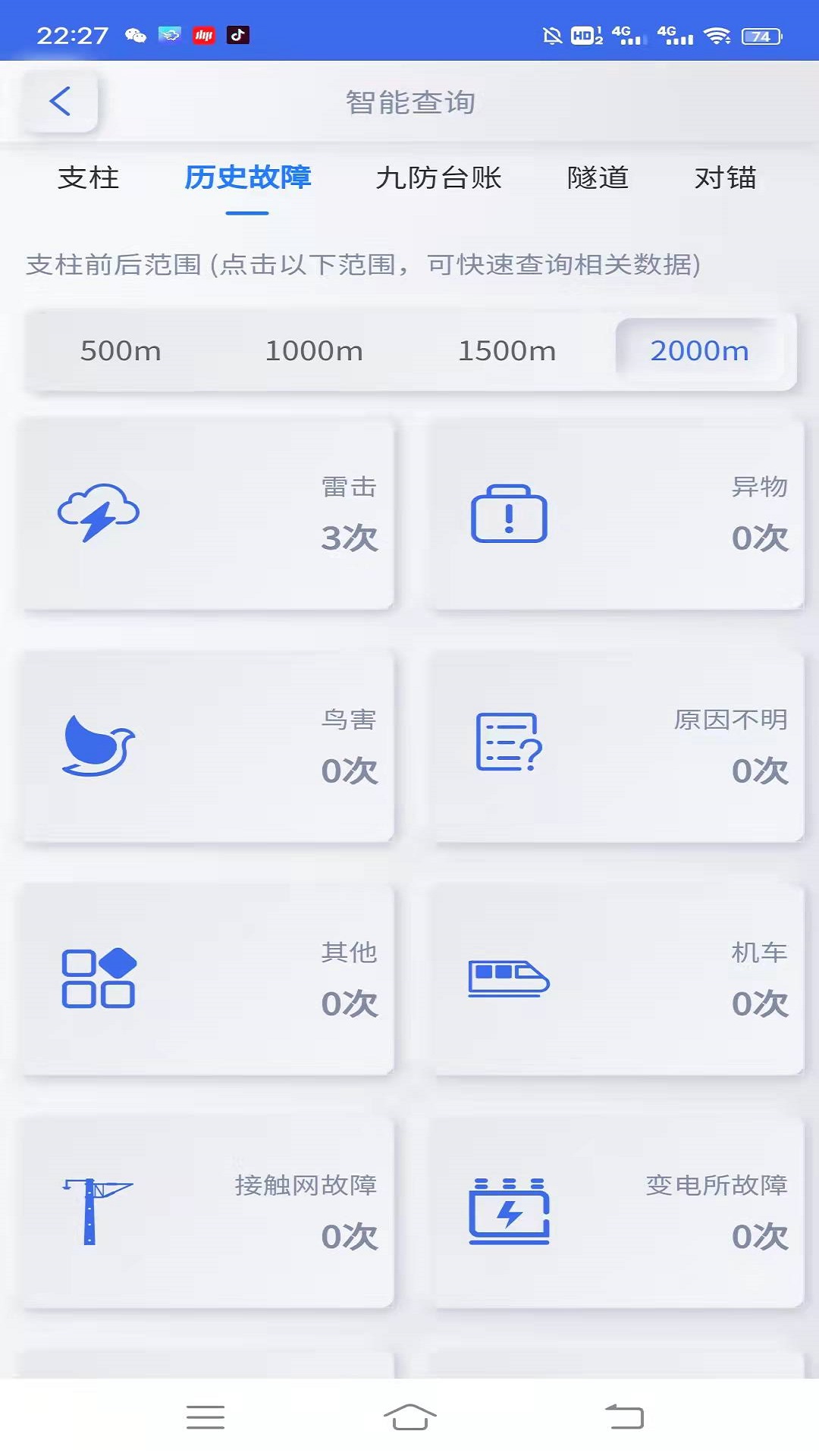The image size is (819, 1456).
Task: Select the 1000m range option
Action: coord(314,351)
